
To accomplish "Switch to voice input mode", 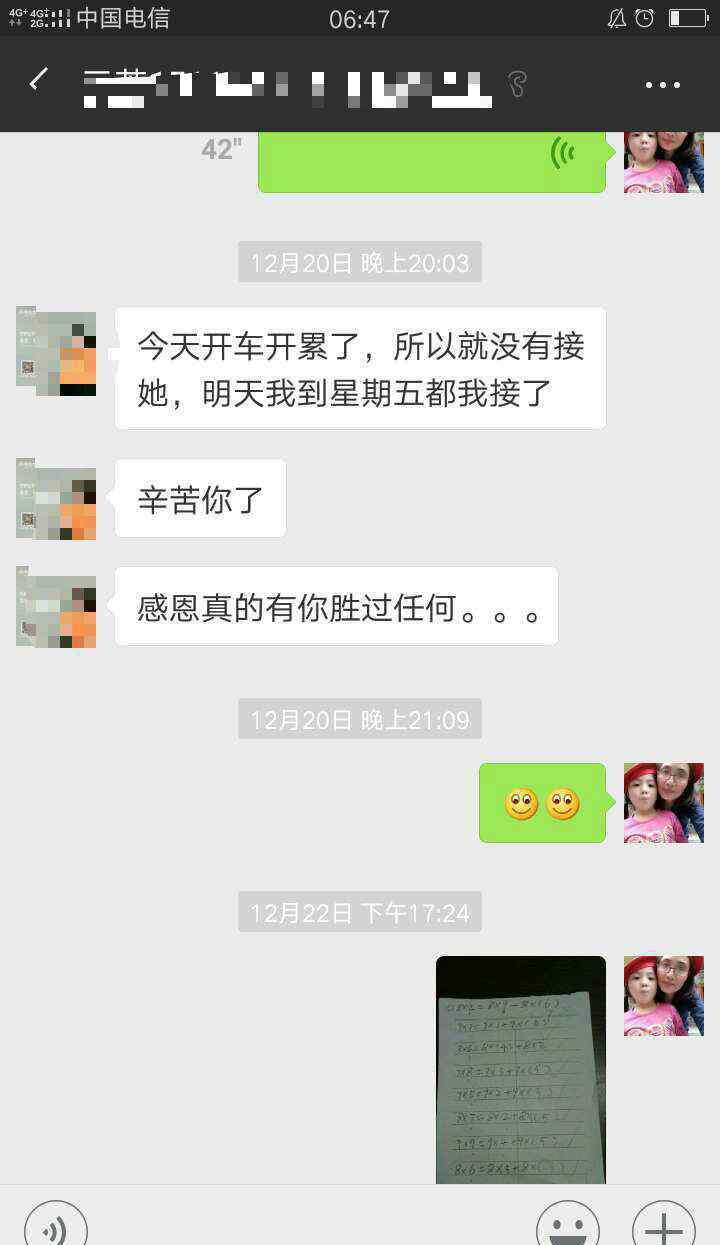I will click(x=56, y=1226).
